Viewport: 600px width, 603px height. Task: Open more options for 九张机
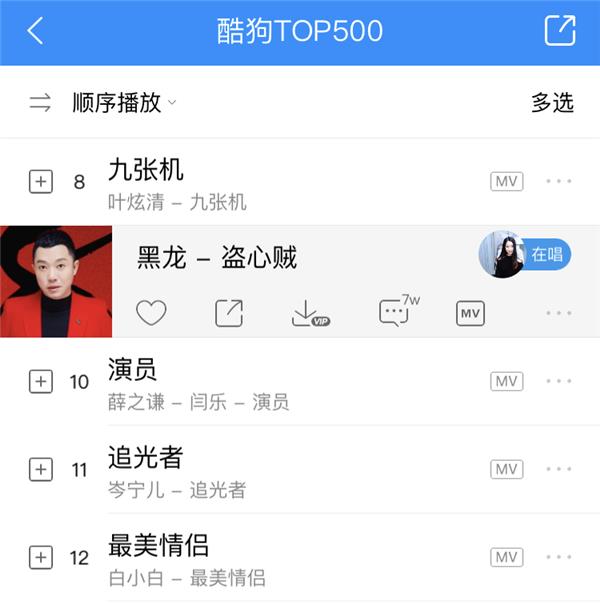pos(559,181)
